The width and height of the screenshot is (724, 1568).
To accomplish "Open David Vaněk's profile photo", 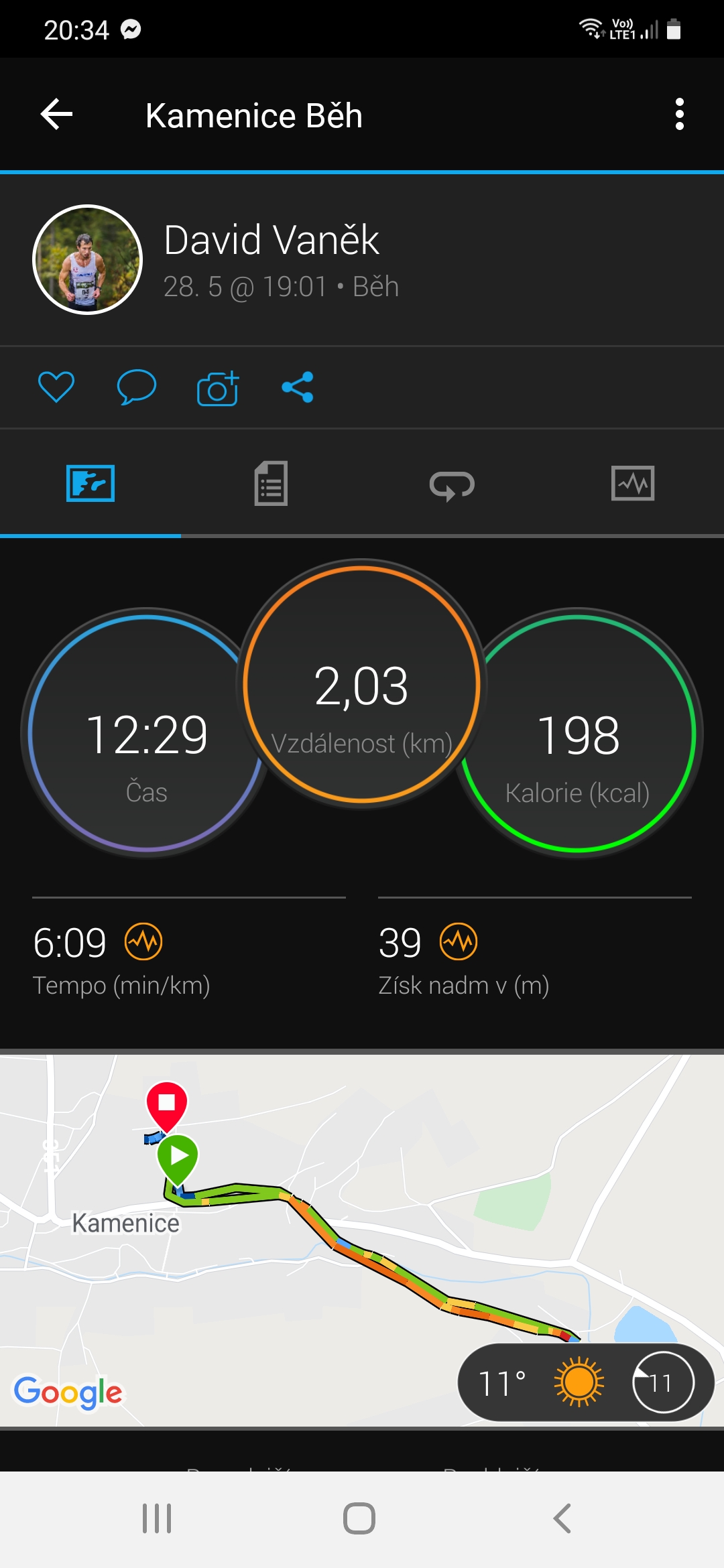I will (87, 259).
